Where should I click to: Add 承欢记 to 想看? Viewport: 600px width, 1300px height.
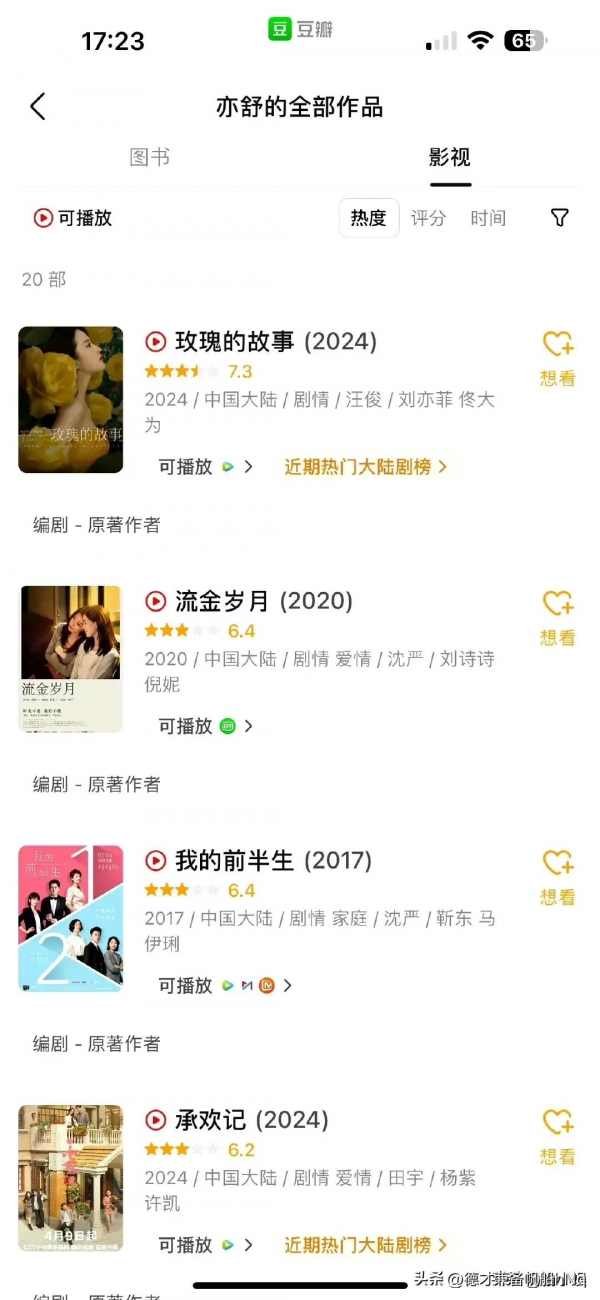pos(557,1136)
